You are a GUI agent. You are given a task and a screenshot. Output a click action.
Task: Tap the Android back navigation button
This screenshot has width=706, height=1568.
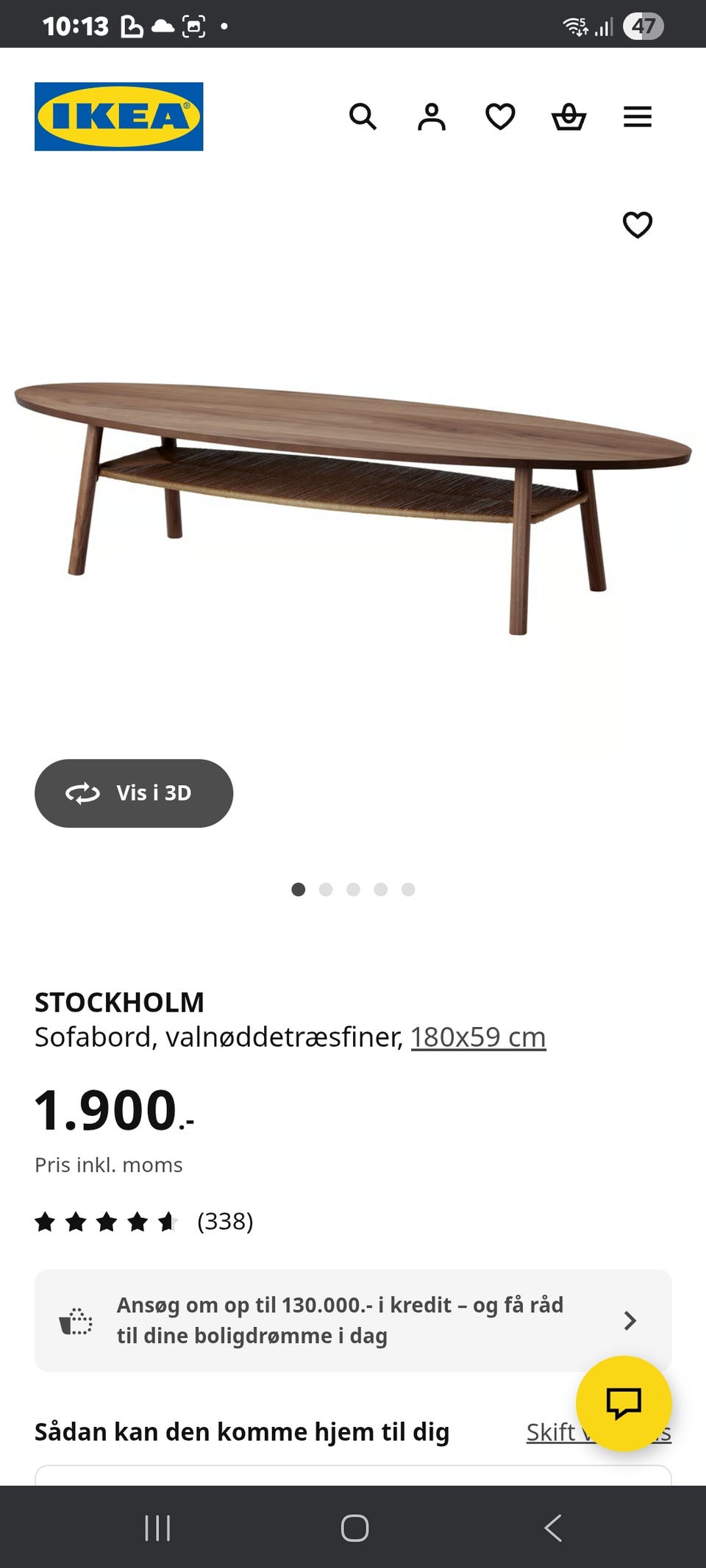[550, 1528]
